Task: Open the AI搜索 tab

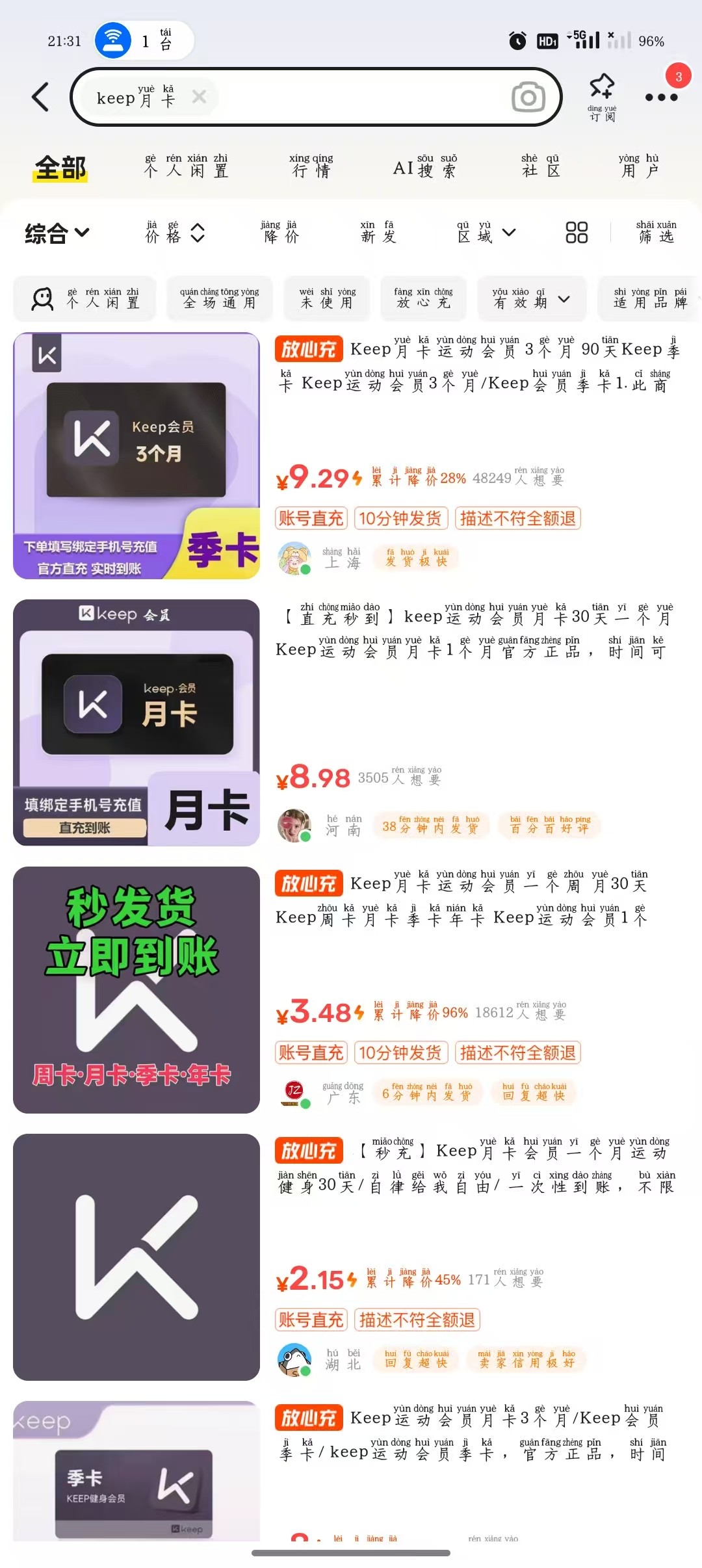Action: point(425,166)
